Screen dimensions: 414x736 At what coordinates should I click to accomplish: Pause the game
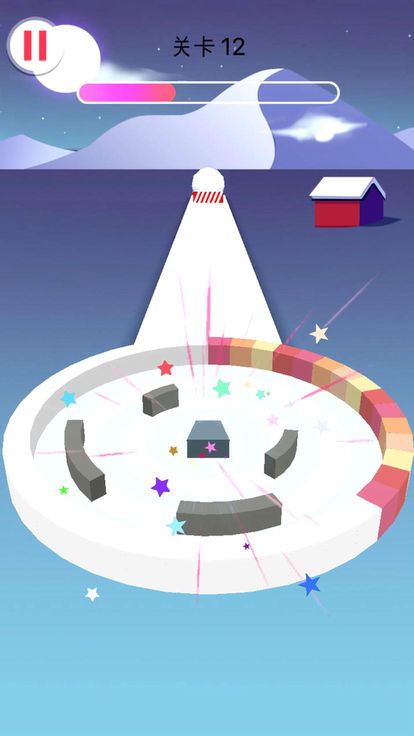[35, 46]
